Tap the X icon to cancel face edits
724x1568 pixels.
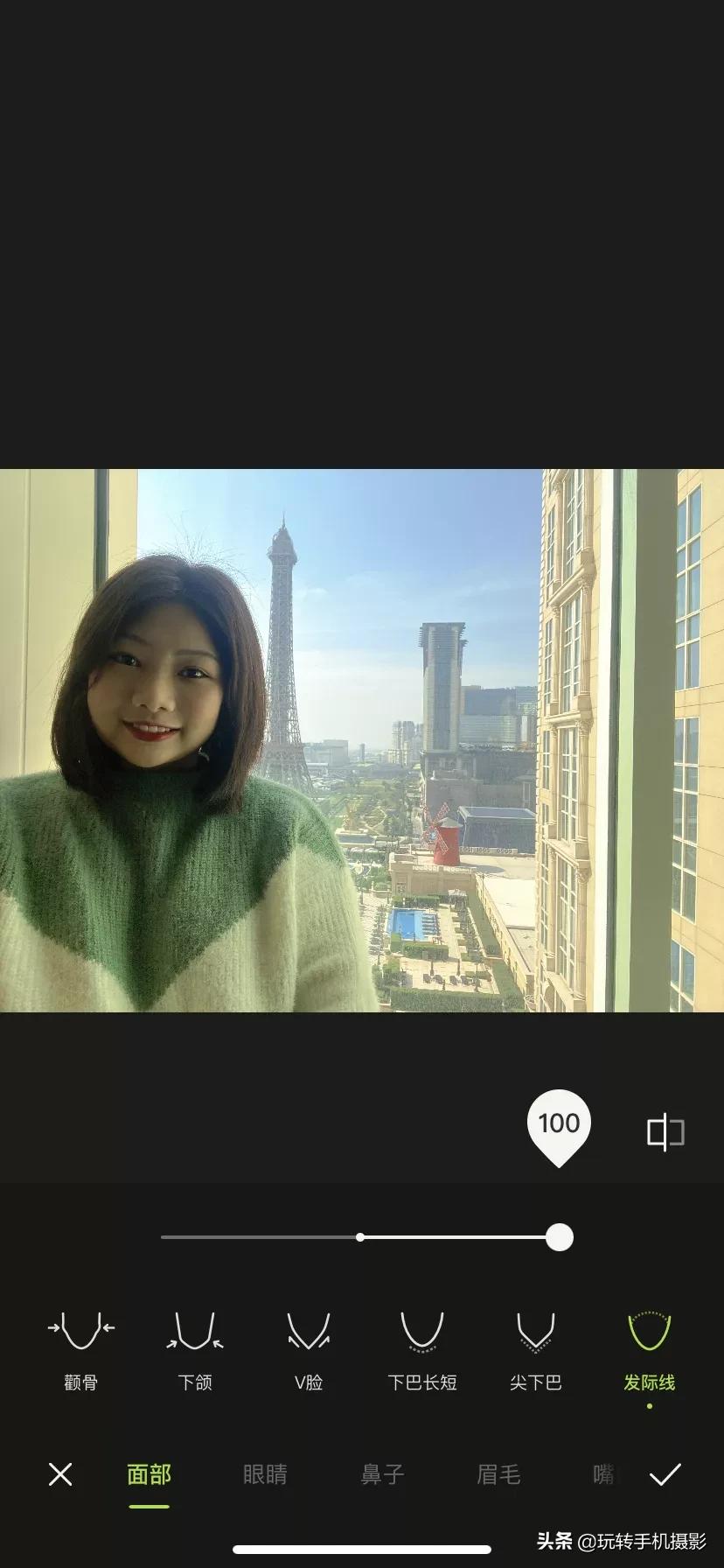point(59,1474)
